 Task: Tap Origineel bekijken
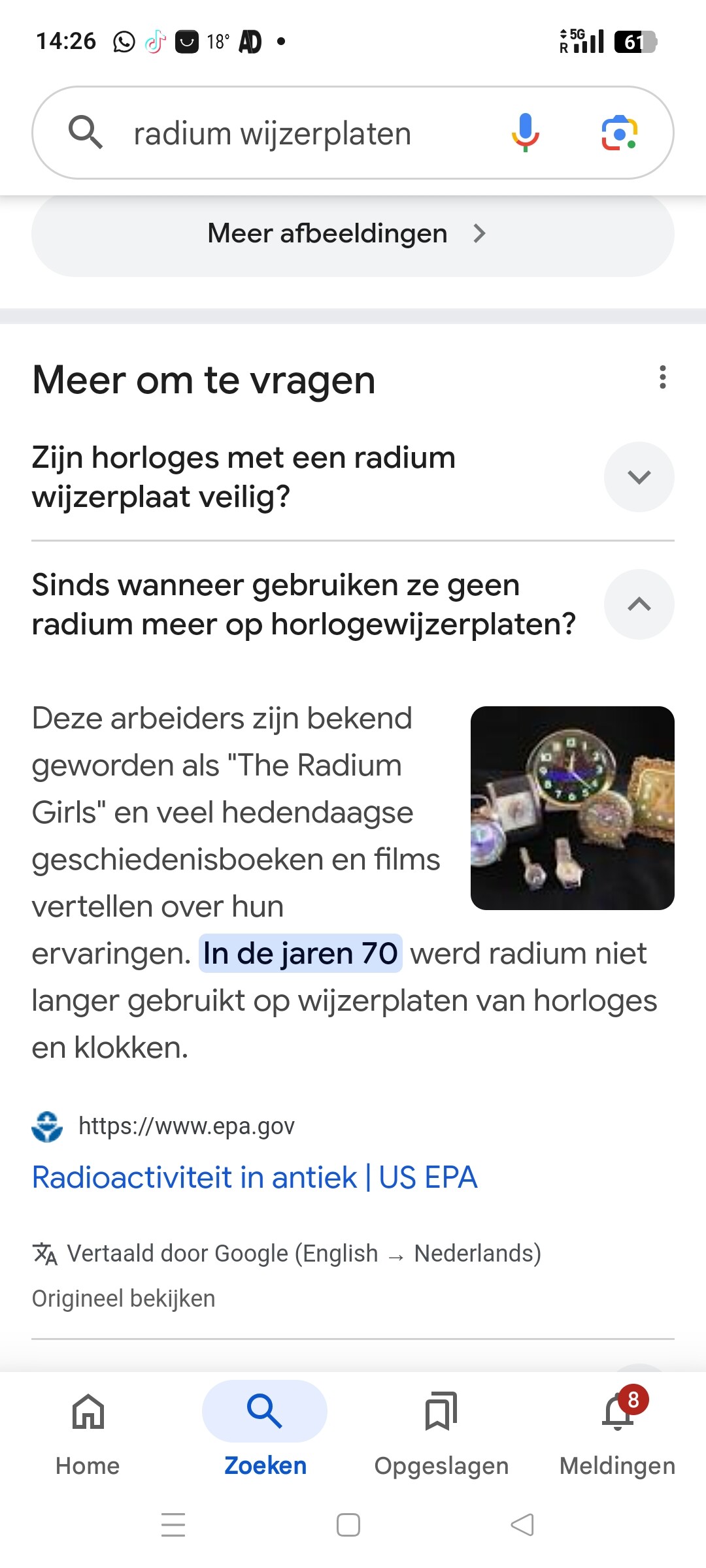[x=124, y=1298]
